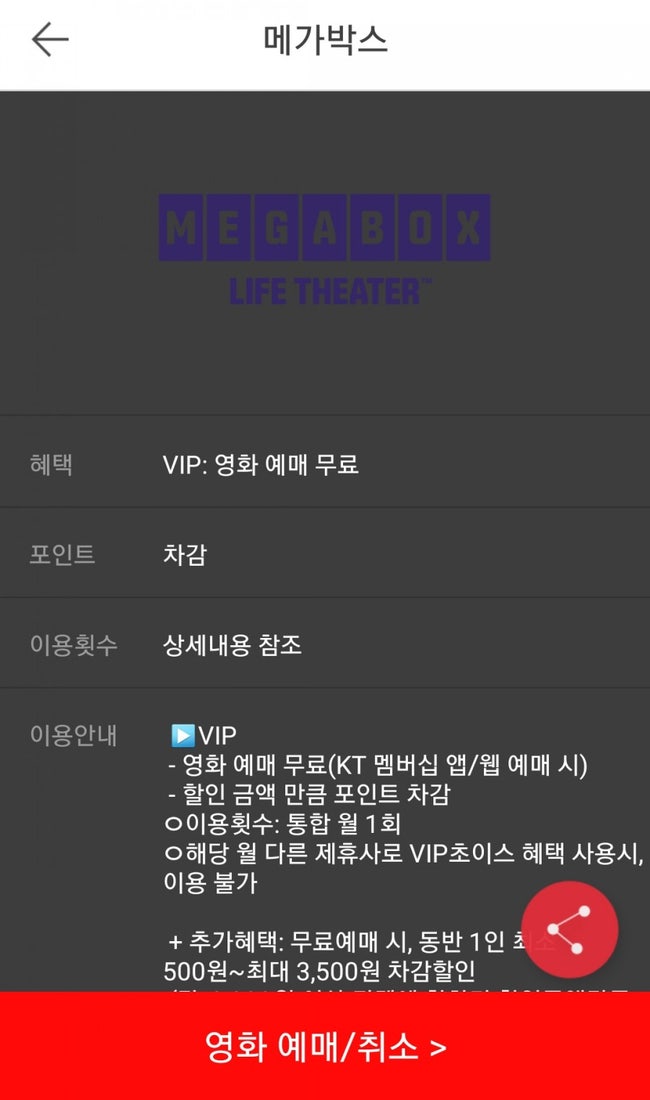Image resolution: width=650 pixels, height=1100 pixels.
Task: Open 영화 예매/취소 booking button
Action: (325, 1045)
